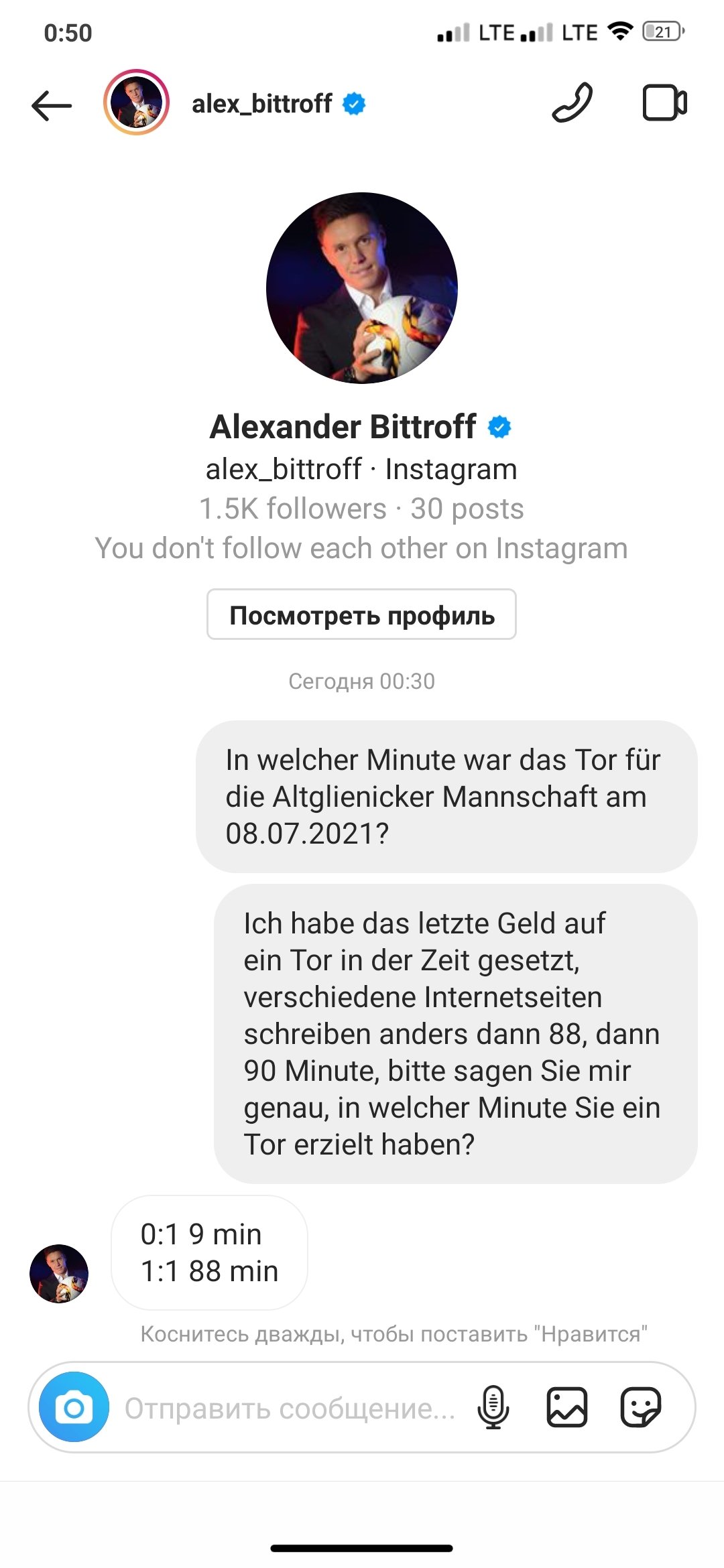Viewport: 724px width, 1568px height.
Task: Focus the Отправить сообщение text field
Action: point(290,1409)
